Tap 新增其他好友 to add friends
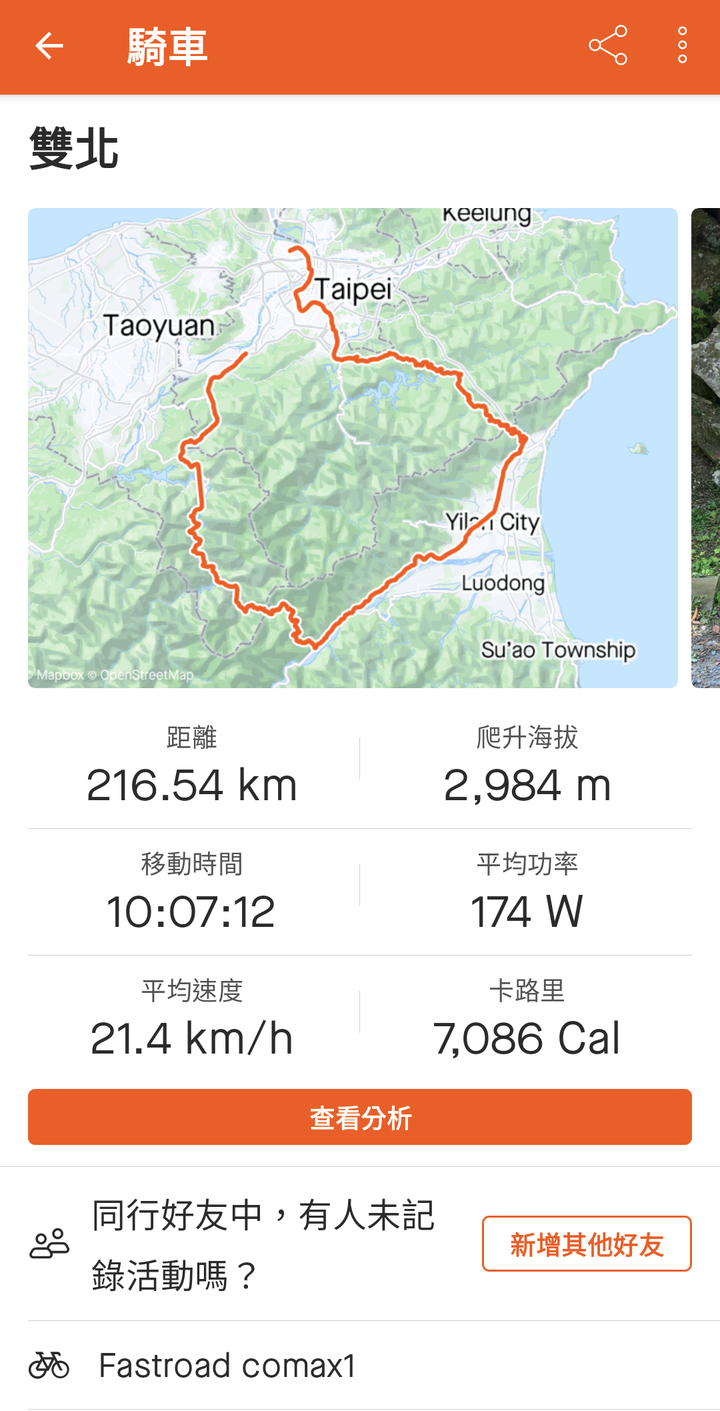This screenshot has height=1411, width=720. pyautogui.click(x=587, y=1244)
